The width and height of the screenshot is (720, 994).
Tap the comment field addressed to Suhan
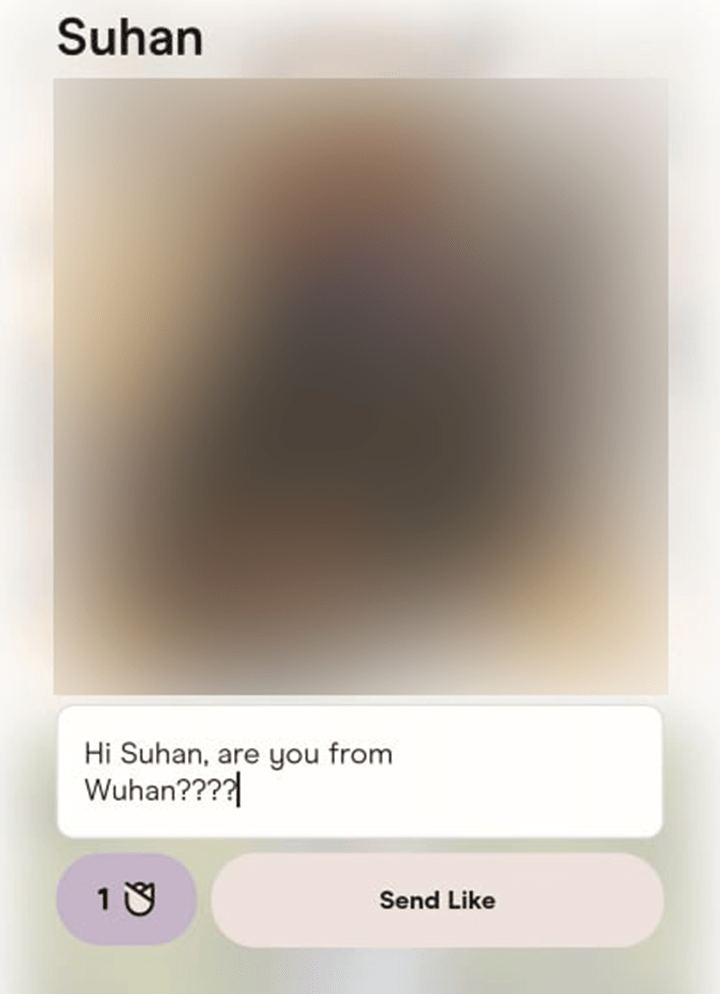click(360, 771)
